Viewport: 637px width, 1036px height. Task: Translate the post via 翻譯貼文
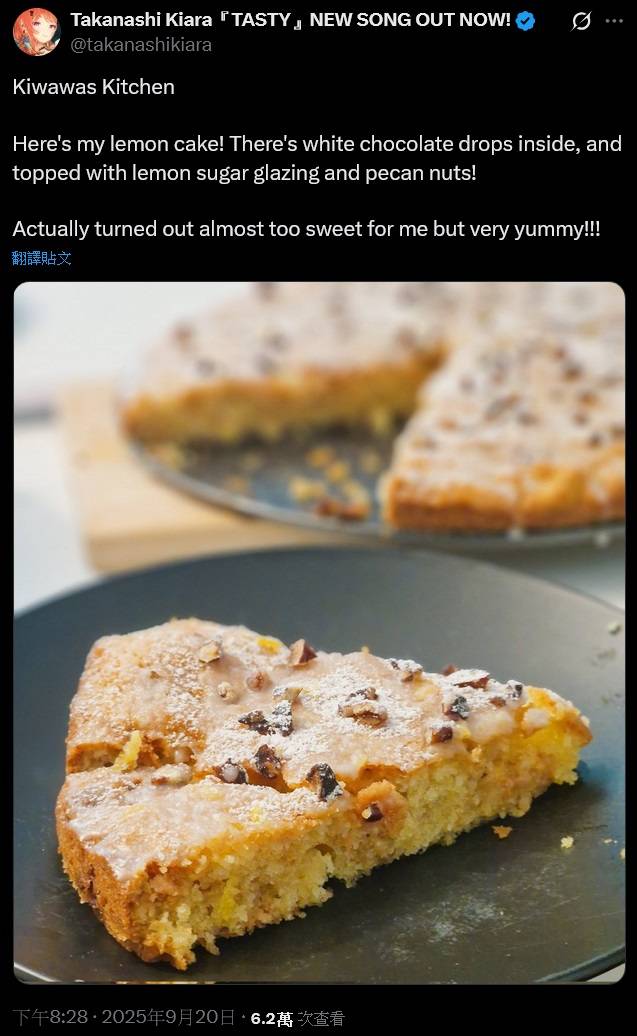[x=42, y=258]
